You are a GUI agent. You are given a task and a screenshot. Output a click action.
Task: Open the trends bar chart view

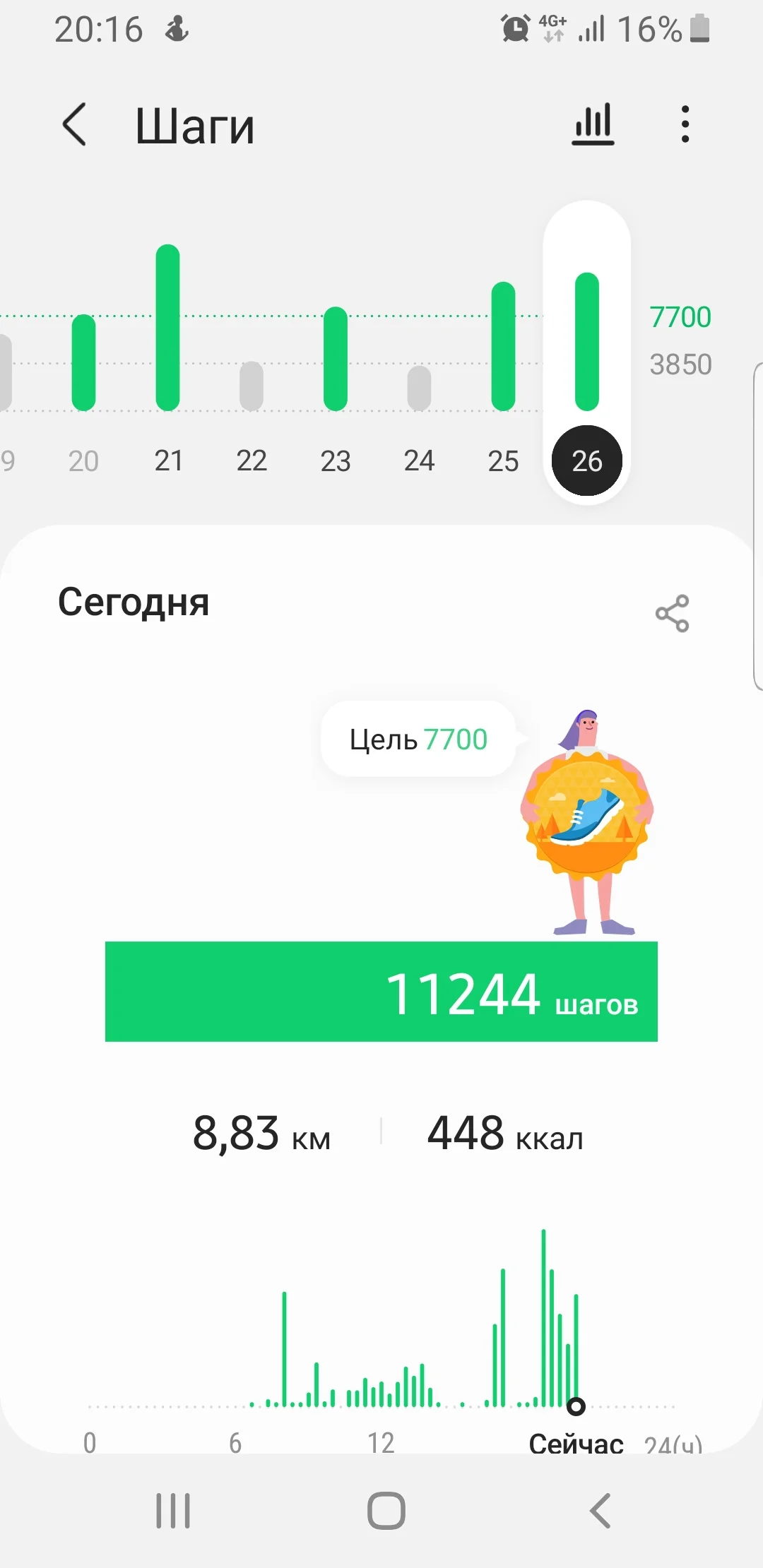point(592,124)
